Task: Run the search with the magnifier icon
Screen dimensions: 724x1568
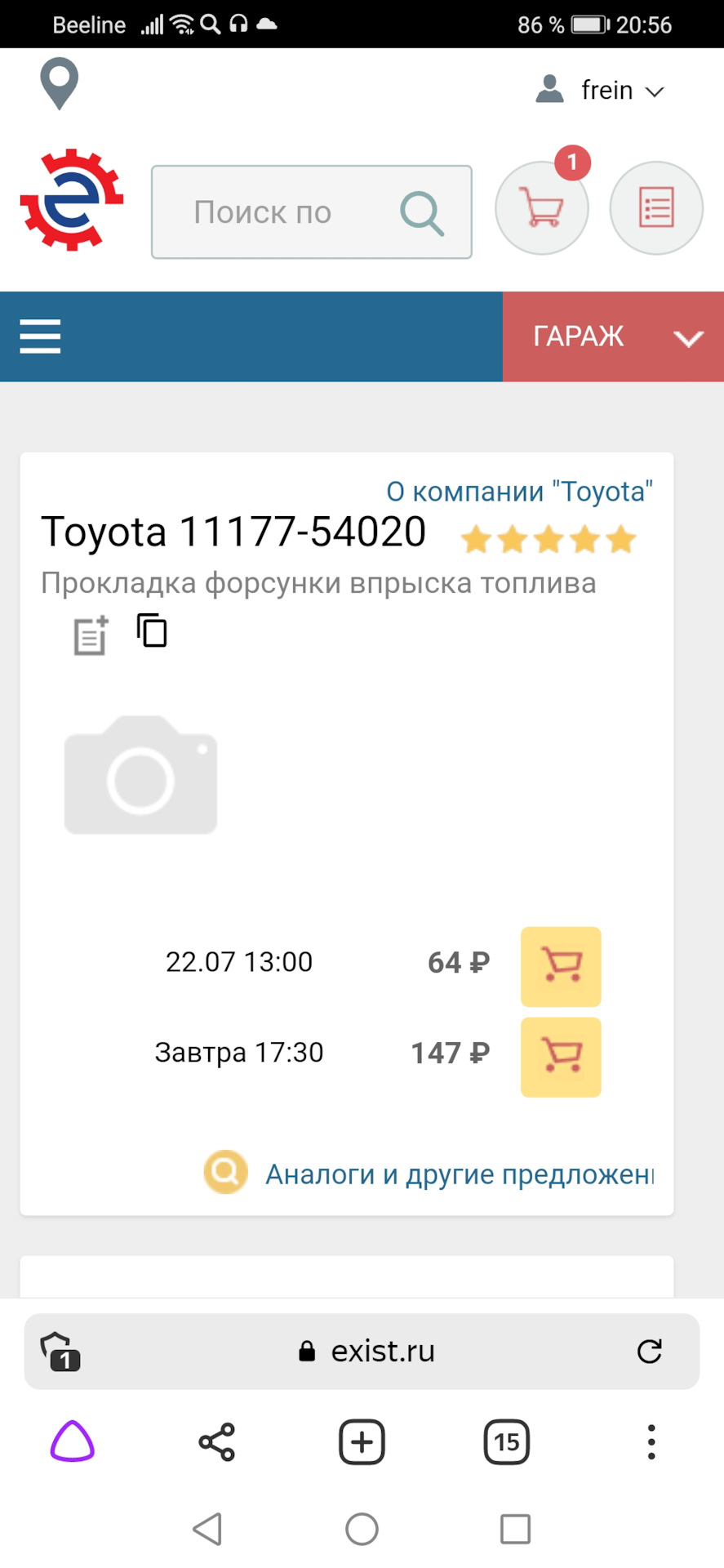Action: click(x=421, y=212)
